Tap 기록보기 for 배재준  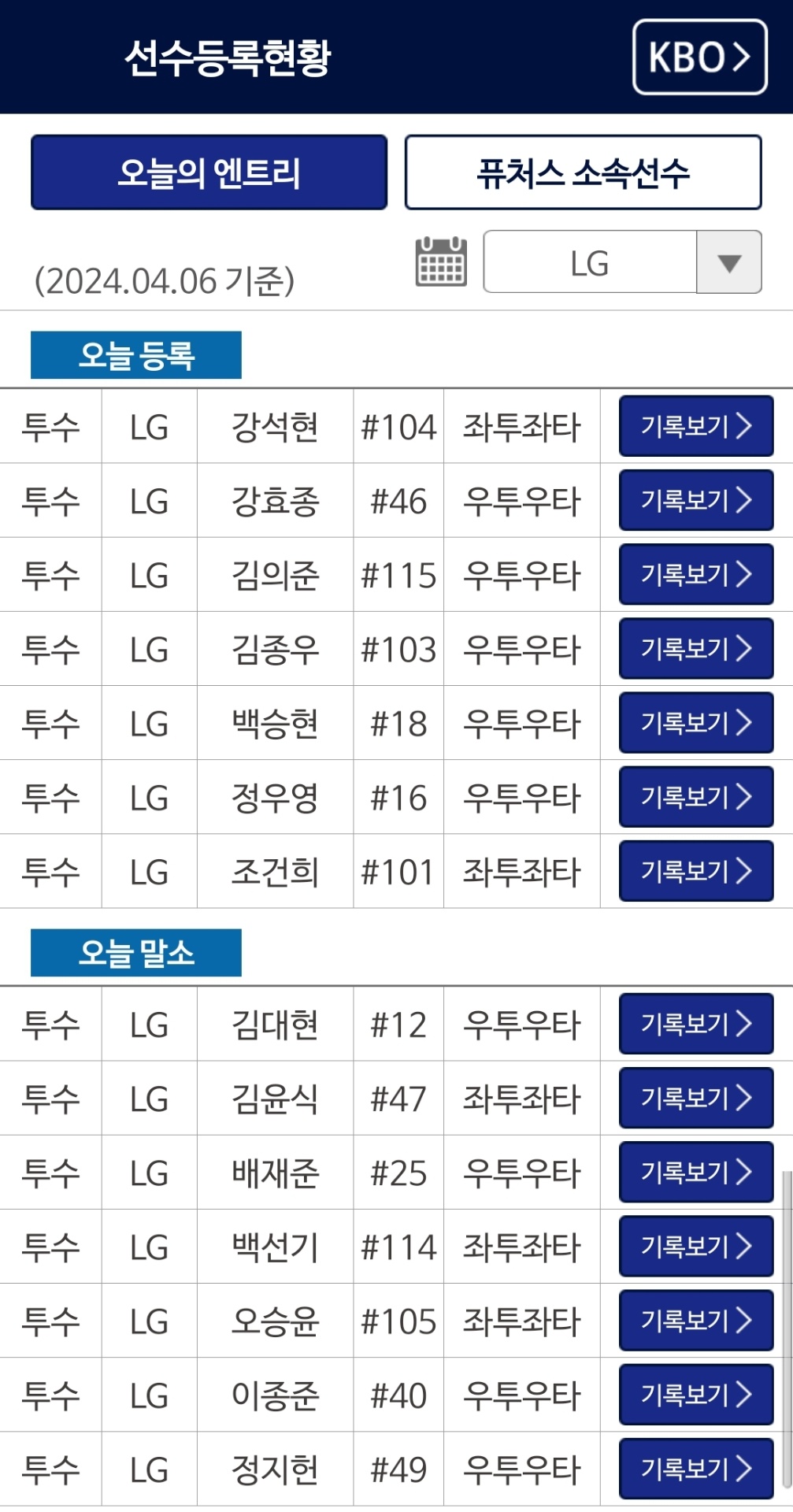tap(696, 1172)
